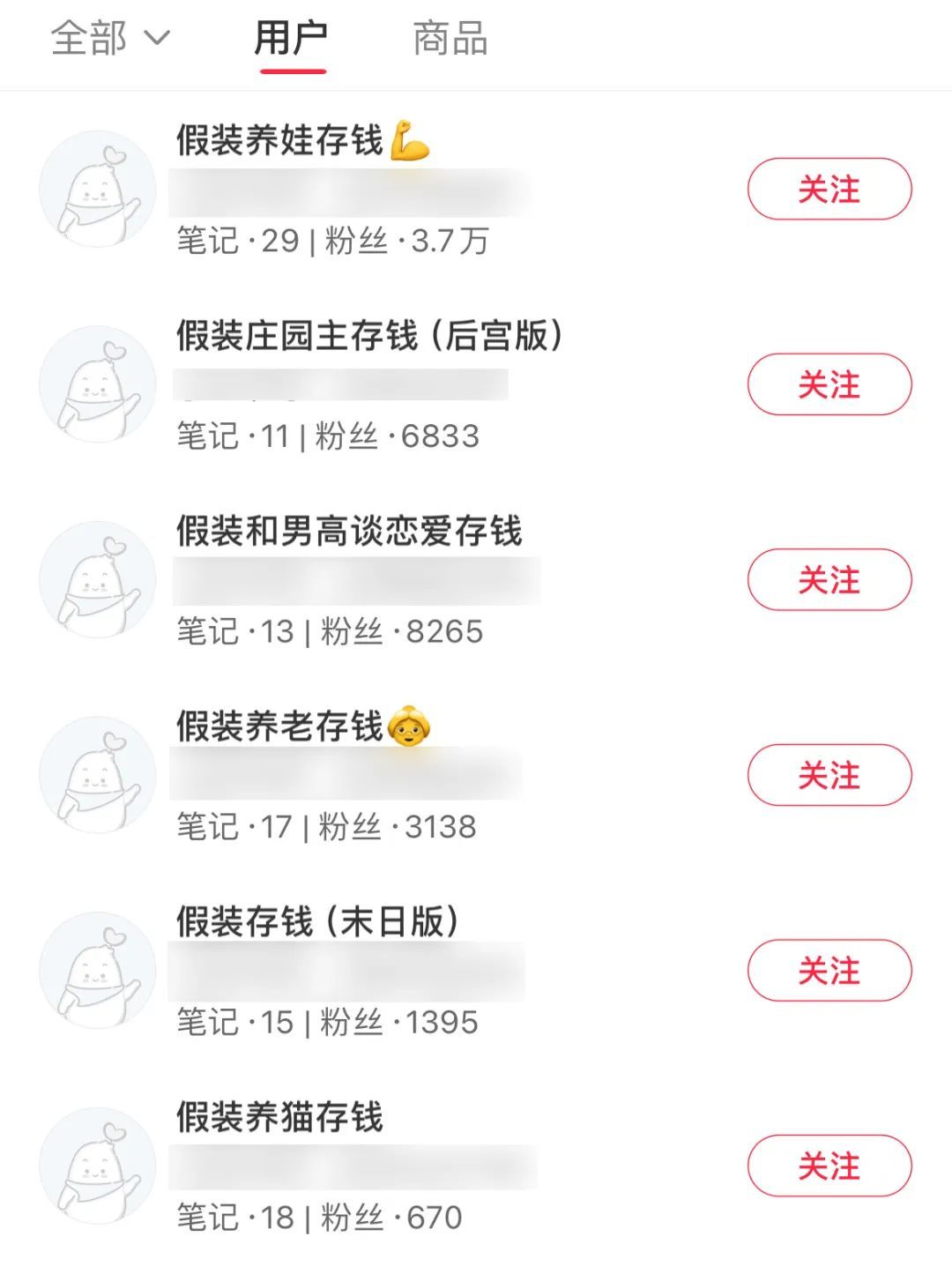Switch to the 用户 tab
952x1274 pixels.
(292, 38)
